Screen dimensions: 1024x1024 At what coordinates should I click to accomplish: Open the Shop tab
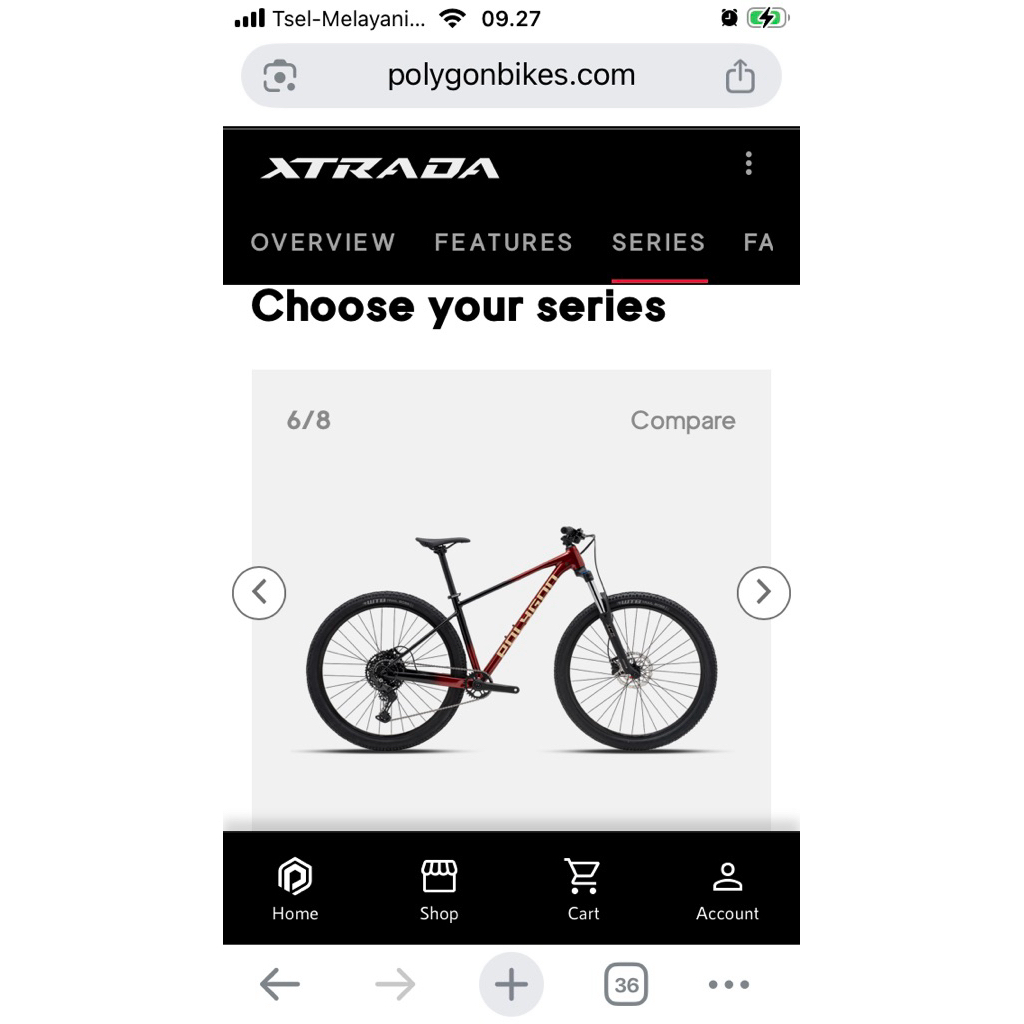pos(438,889)
